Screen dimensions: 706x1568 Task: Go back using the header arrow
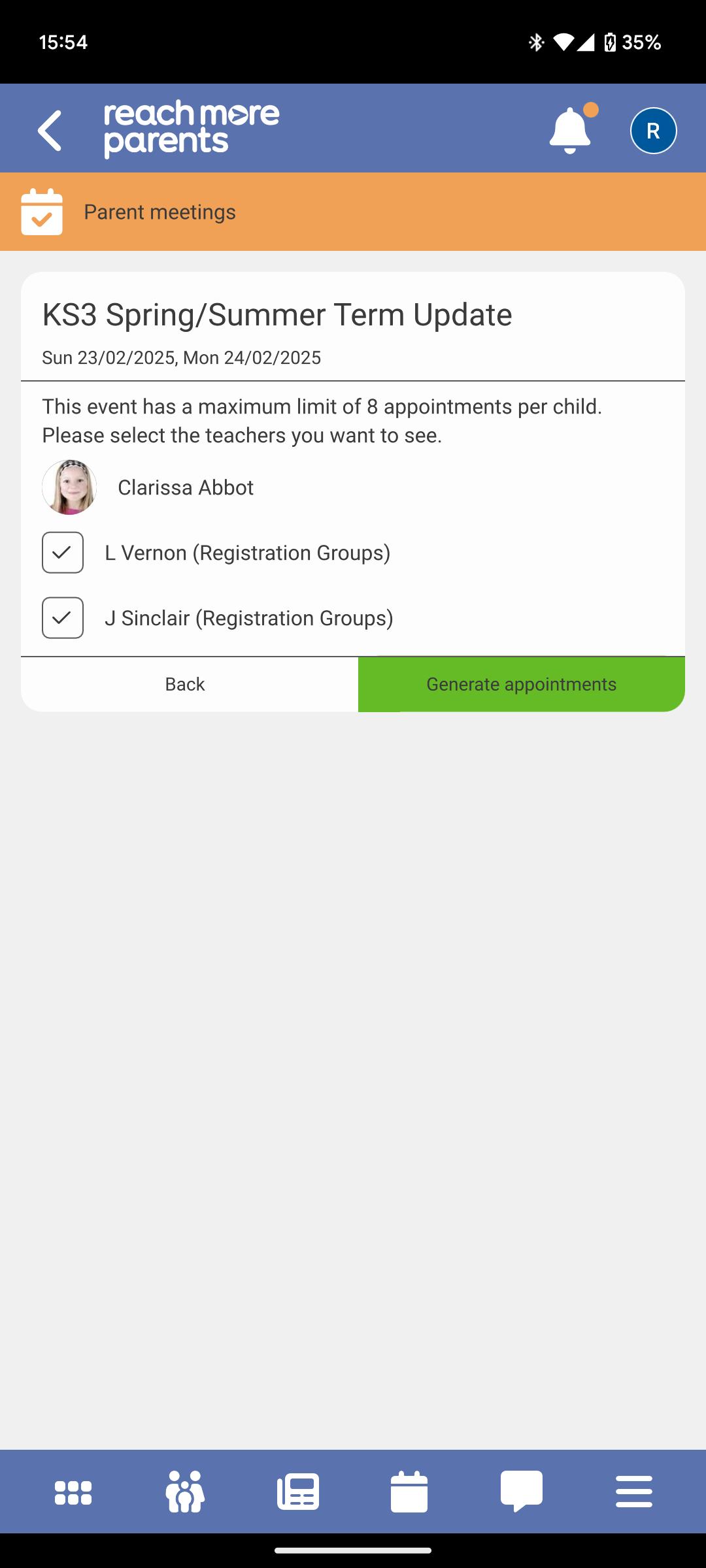coord(50,131)
